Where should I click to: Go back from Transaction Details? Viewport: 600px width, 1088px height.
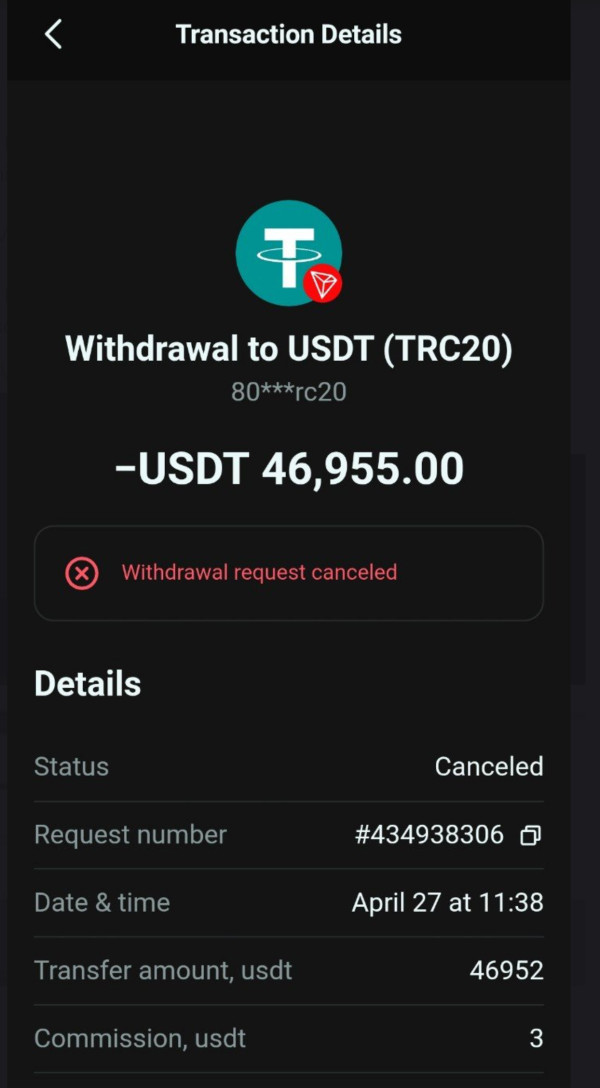53,34
